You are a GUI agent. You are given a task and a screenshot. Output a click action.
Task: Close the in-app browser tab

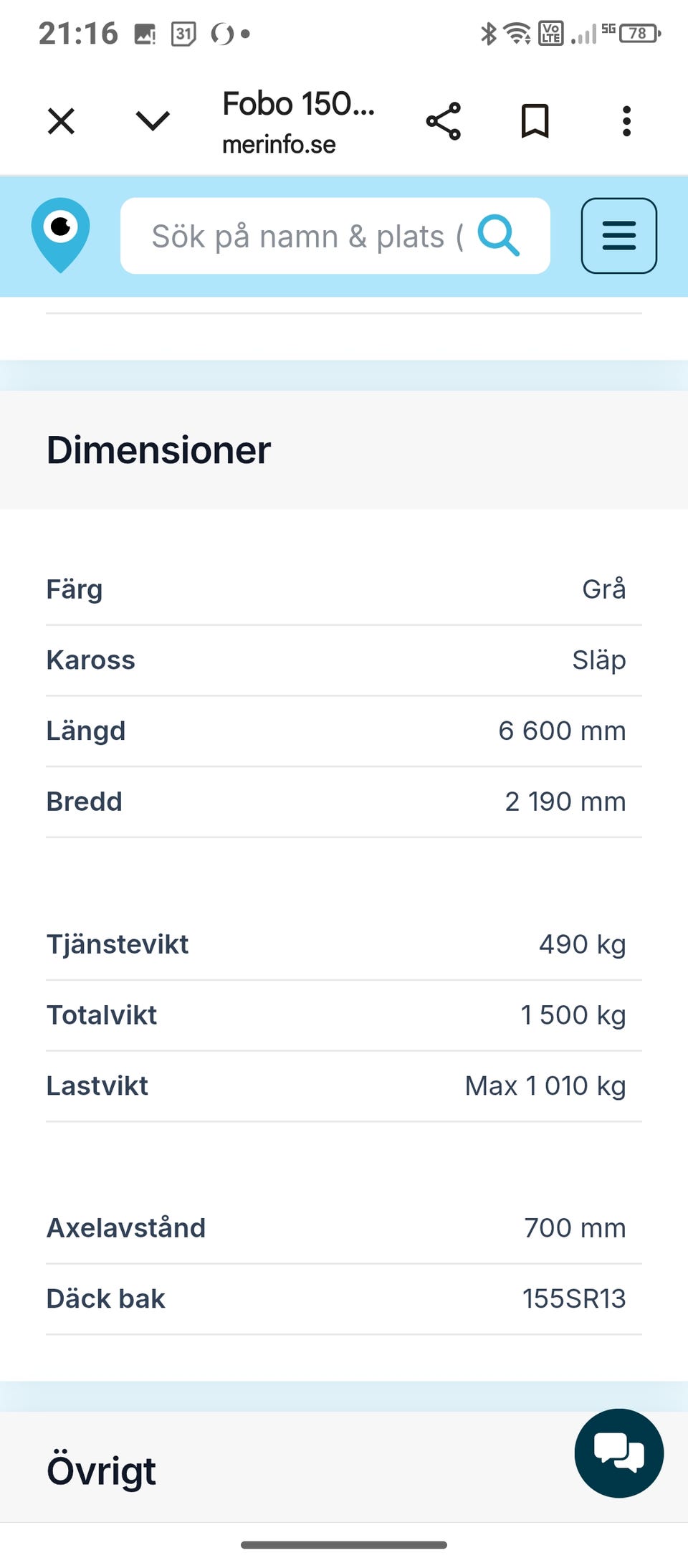point(61,121)
